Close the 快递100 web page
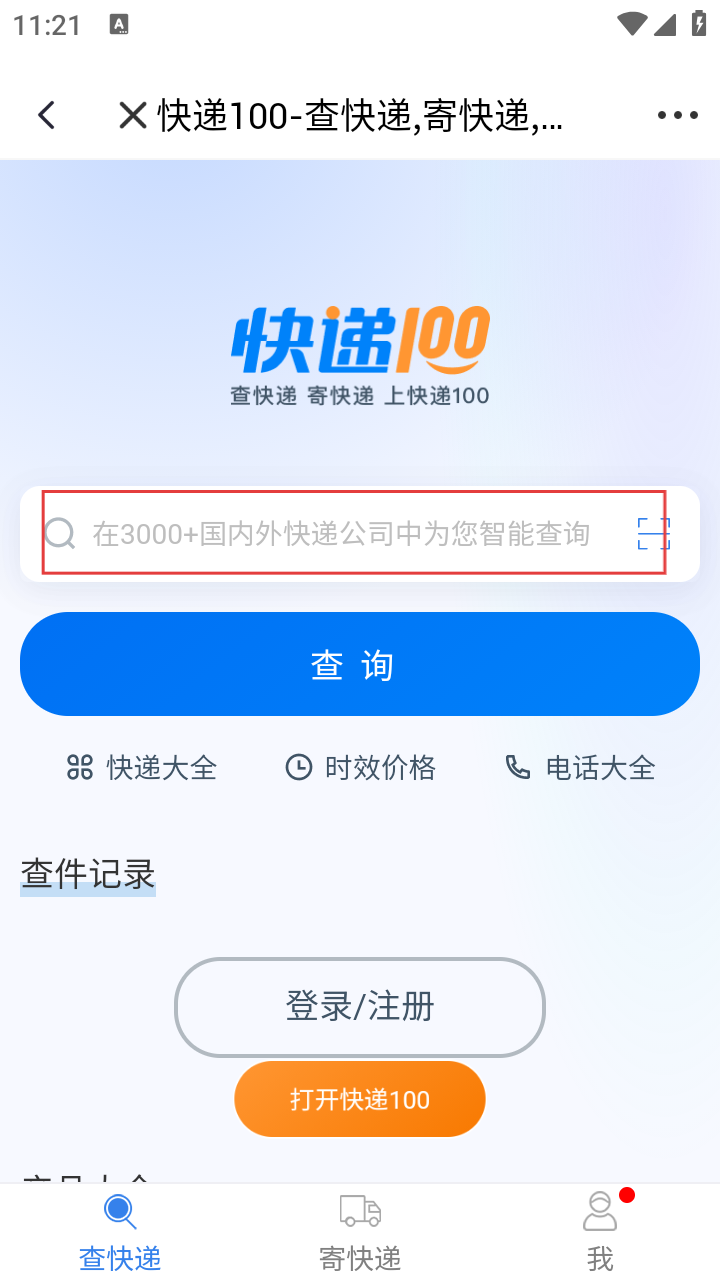720x1280 pixels. (133, 115)
